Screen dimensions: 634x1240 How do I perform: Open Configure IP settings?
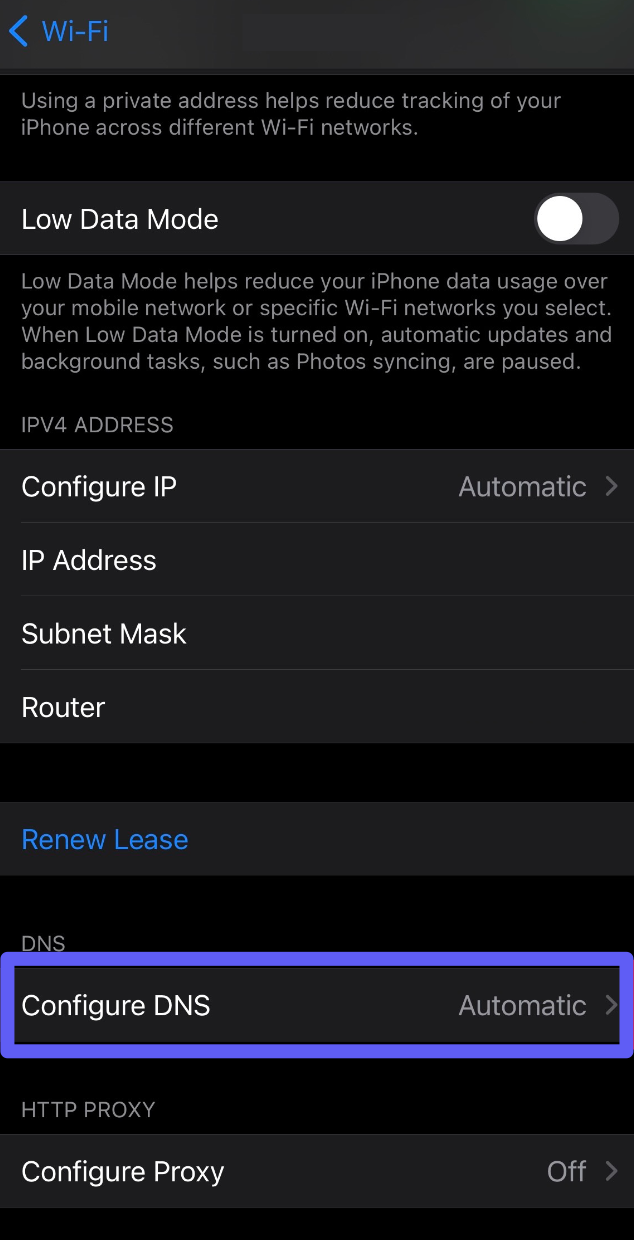(316, 487)
